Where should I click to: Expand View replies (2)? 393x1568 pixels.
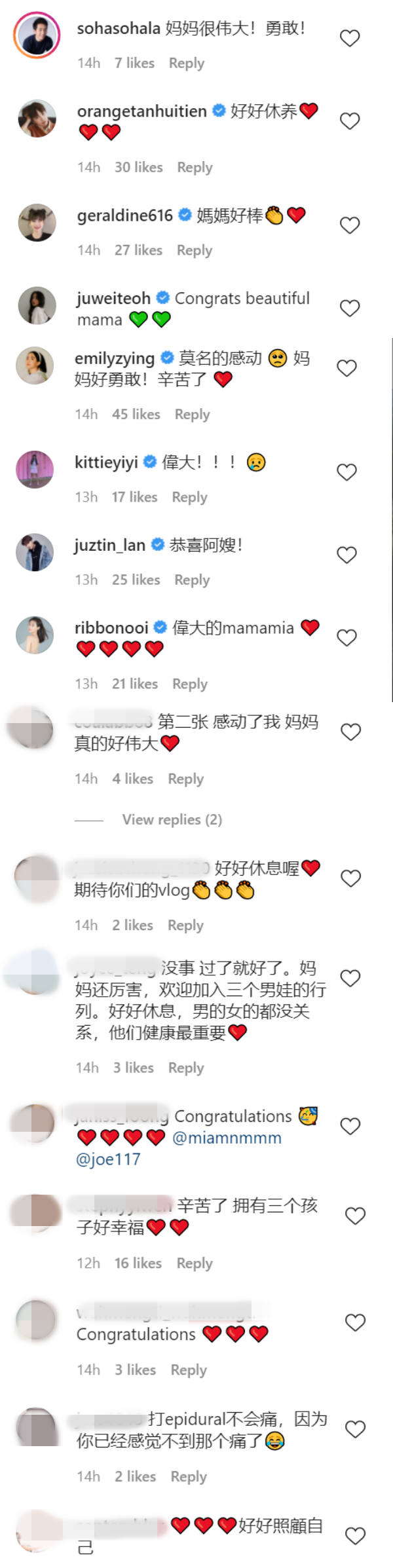172,819
